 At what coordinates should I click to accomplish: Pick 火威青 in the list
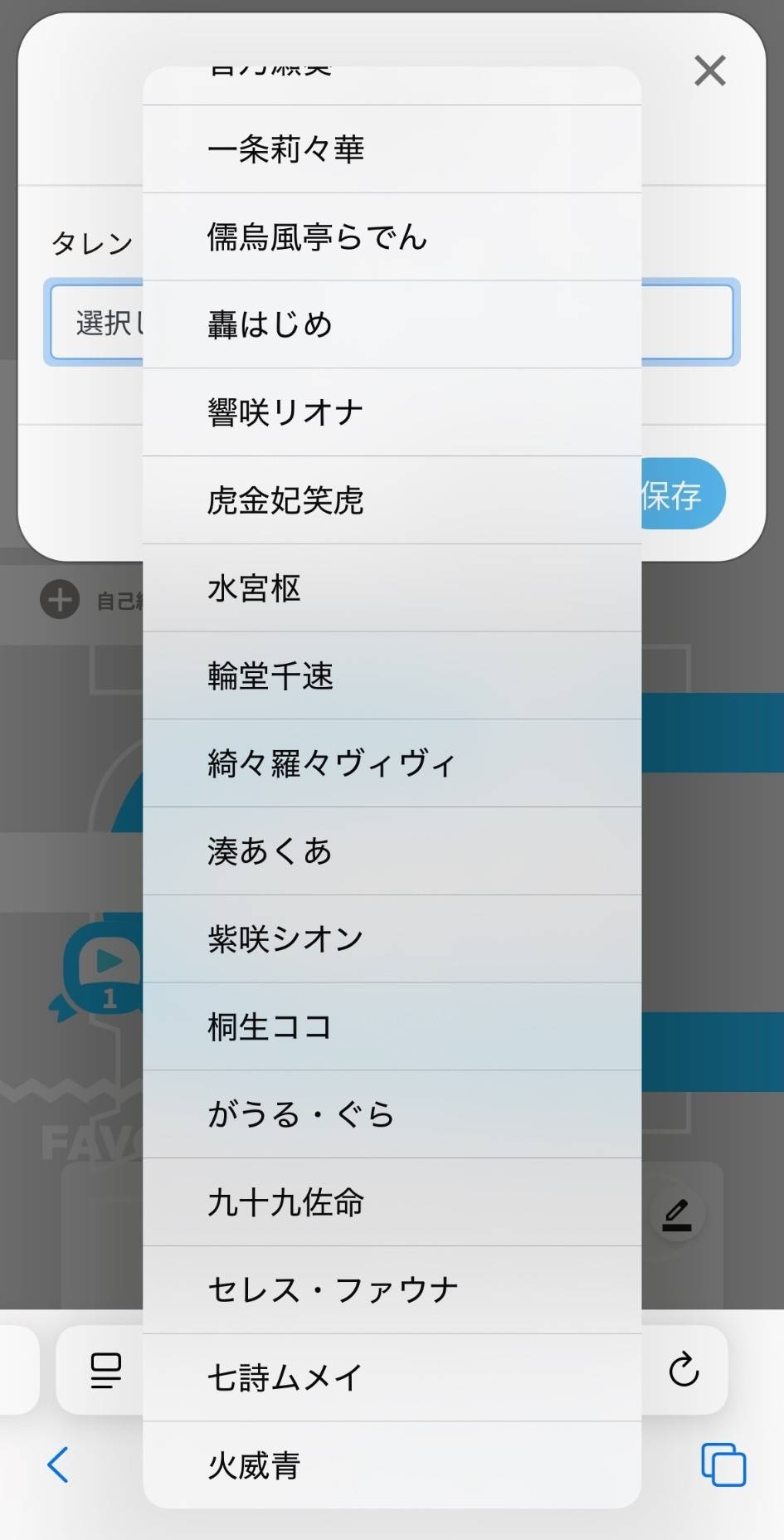(392, 1465)
